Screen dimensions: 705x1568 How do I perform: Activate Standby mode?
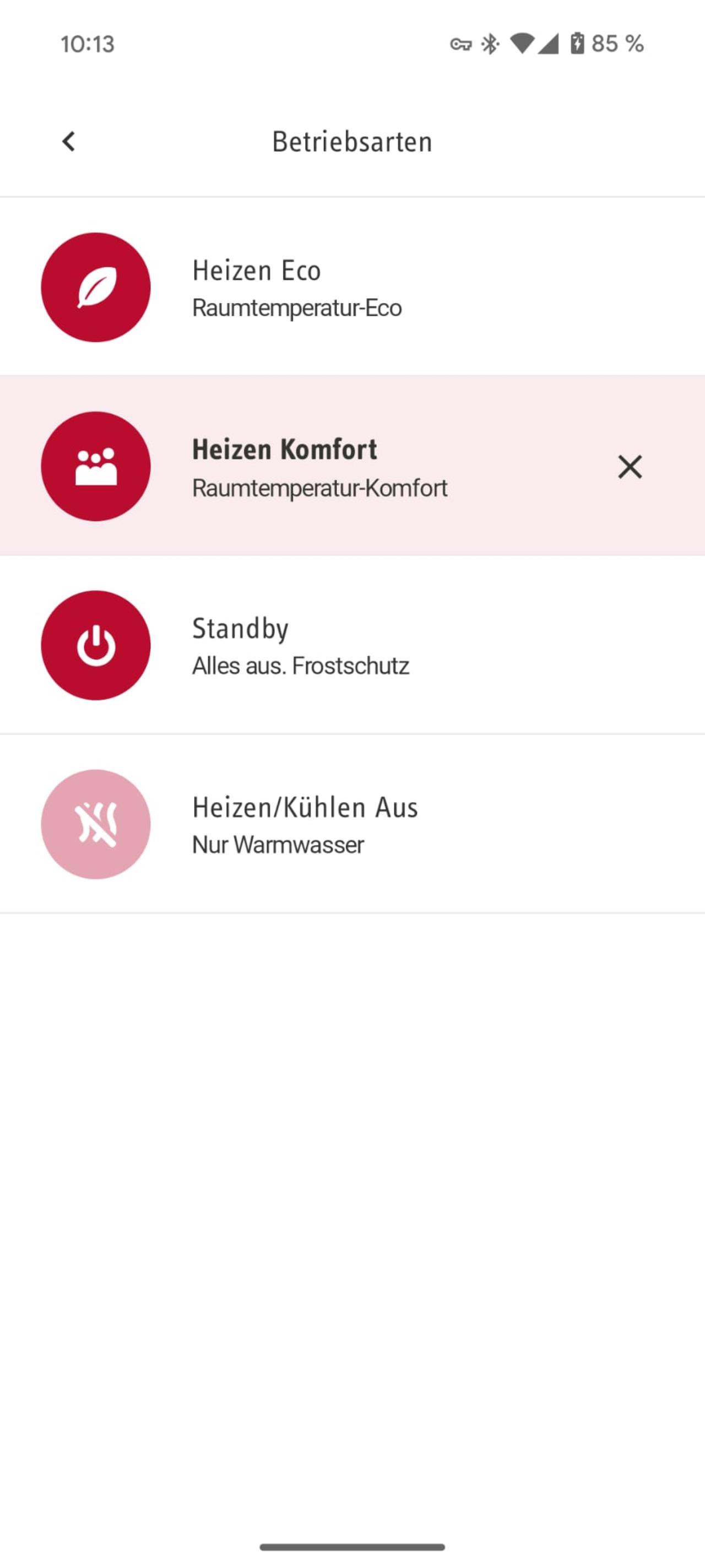pos(352,645)
